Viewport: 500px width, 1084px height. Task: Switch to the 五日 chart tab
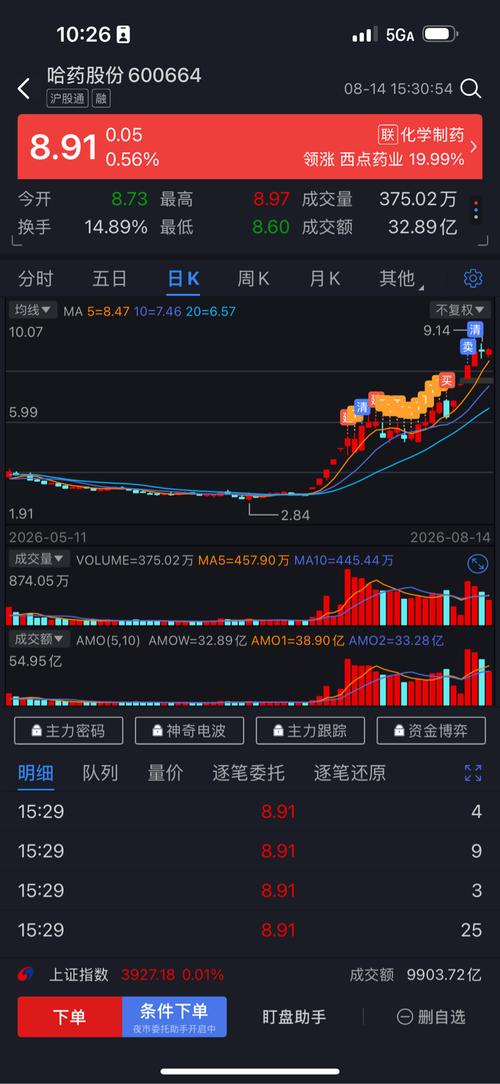pyautogui.click(x=110, y=279)
